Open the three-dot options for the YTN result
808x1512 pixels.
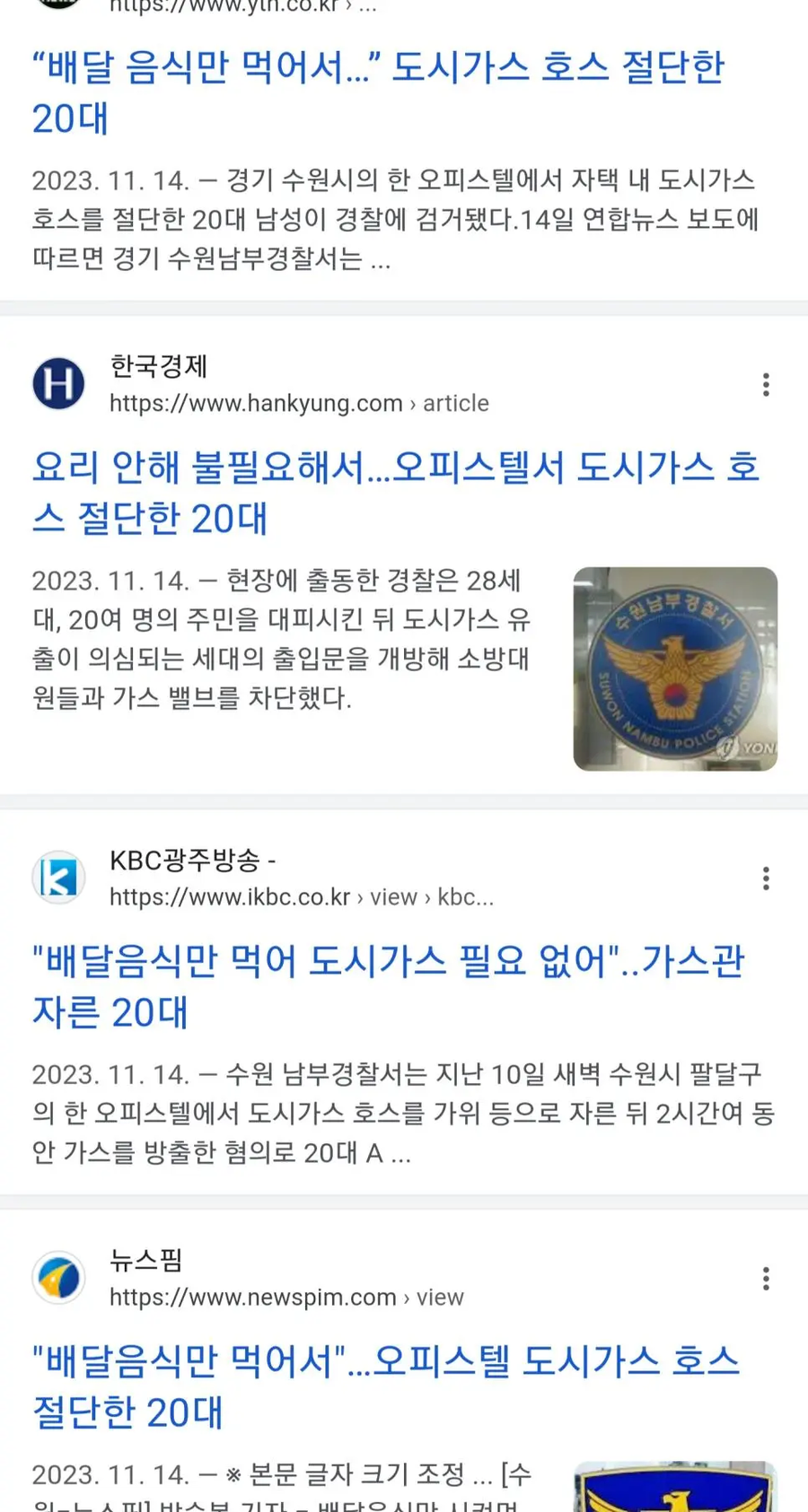coord(766,4)
